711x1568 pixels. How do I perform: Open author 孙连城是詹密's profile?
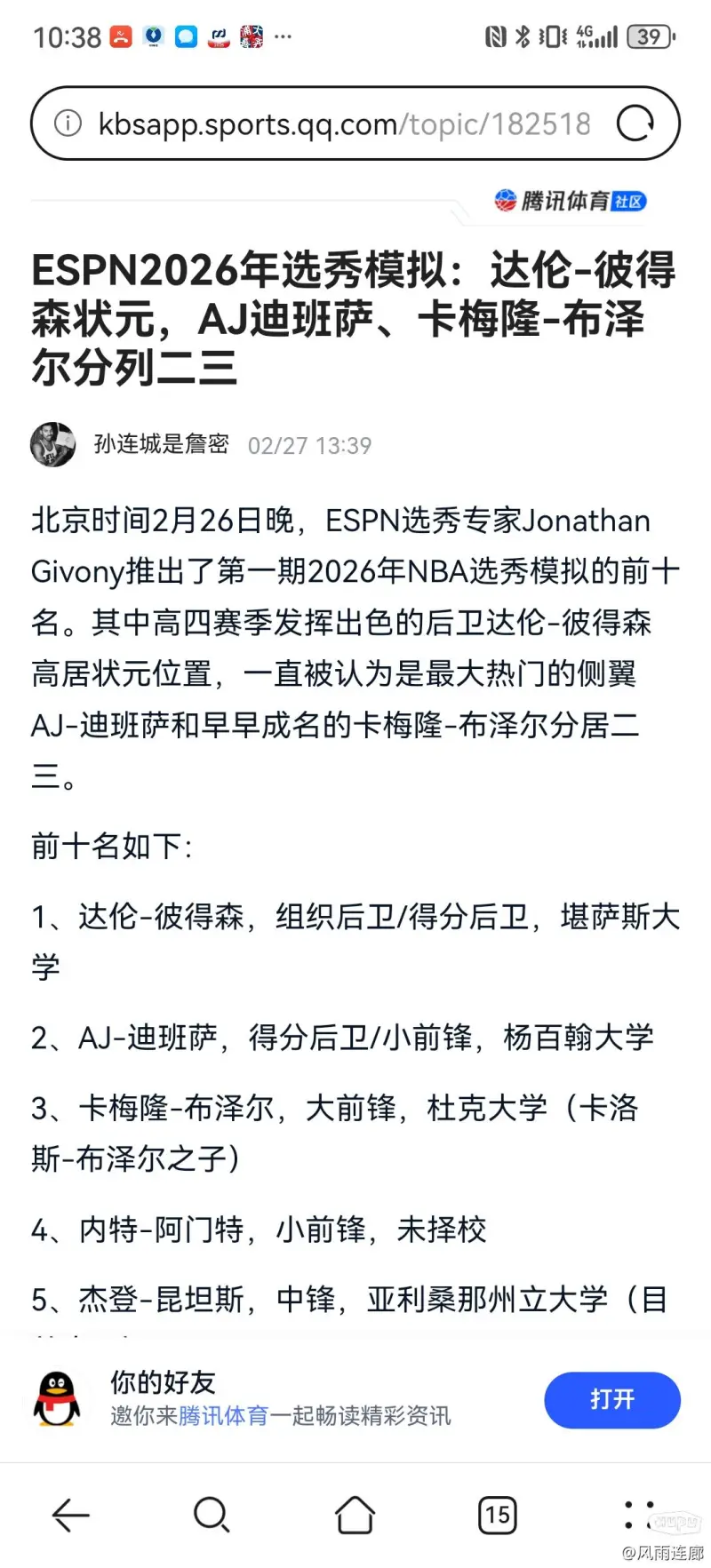tap(162, 444)
